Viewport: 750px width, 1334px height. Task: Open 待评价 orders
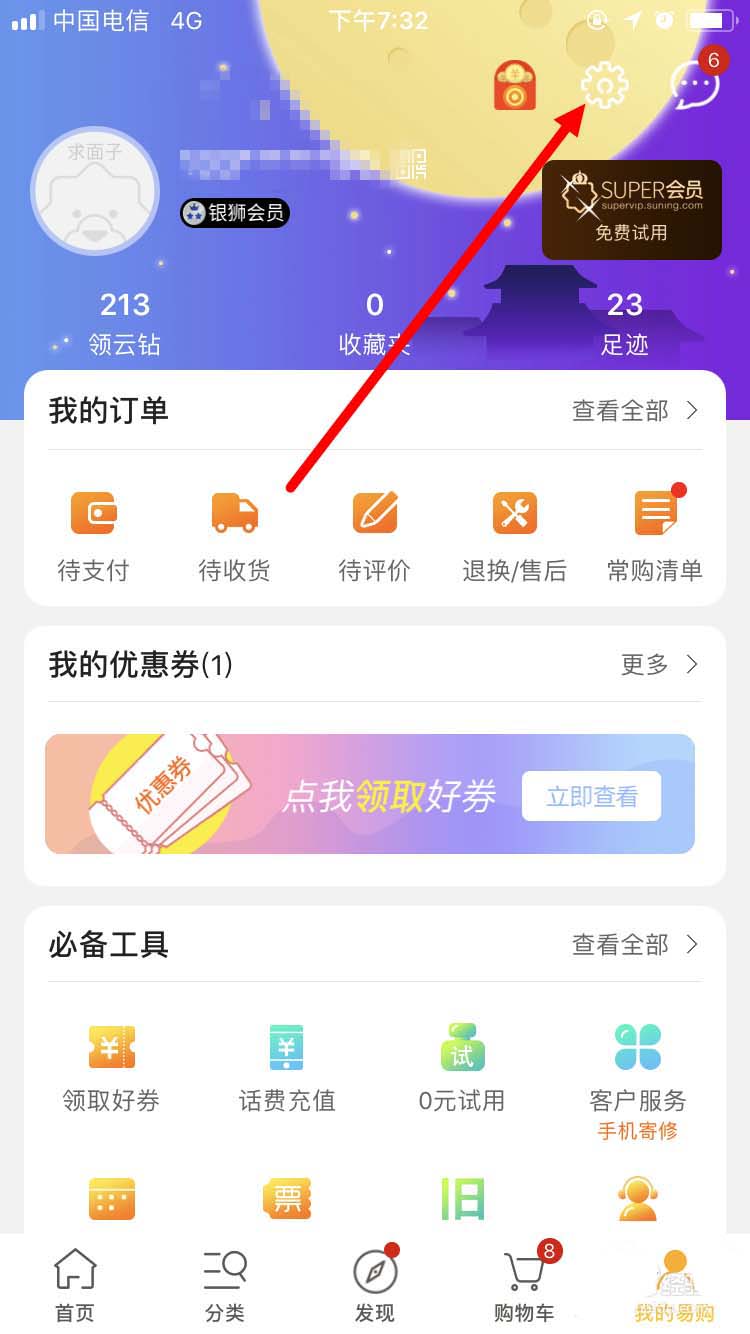tap(375, 535)
